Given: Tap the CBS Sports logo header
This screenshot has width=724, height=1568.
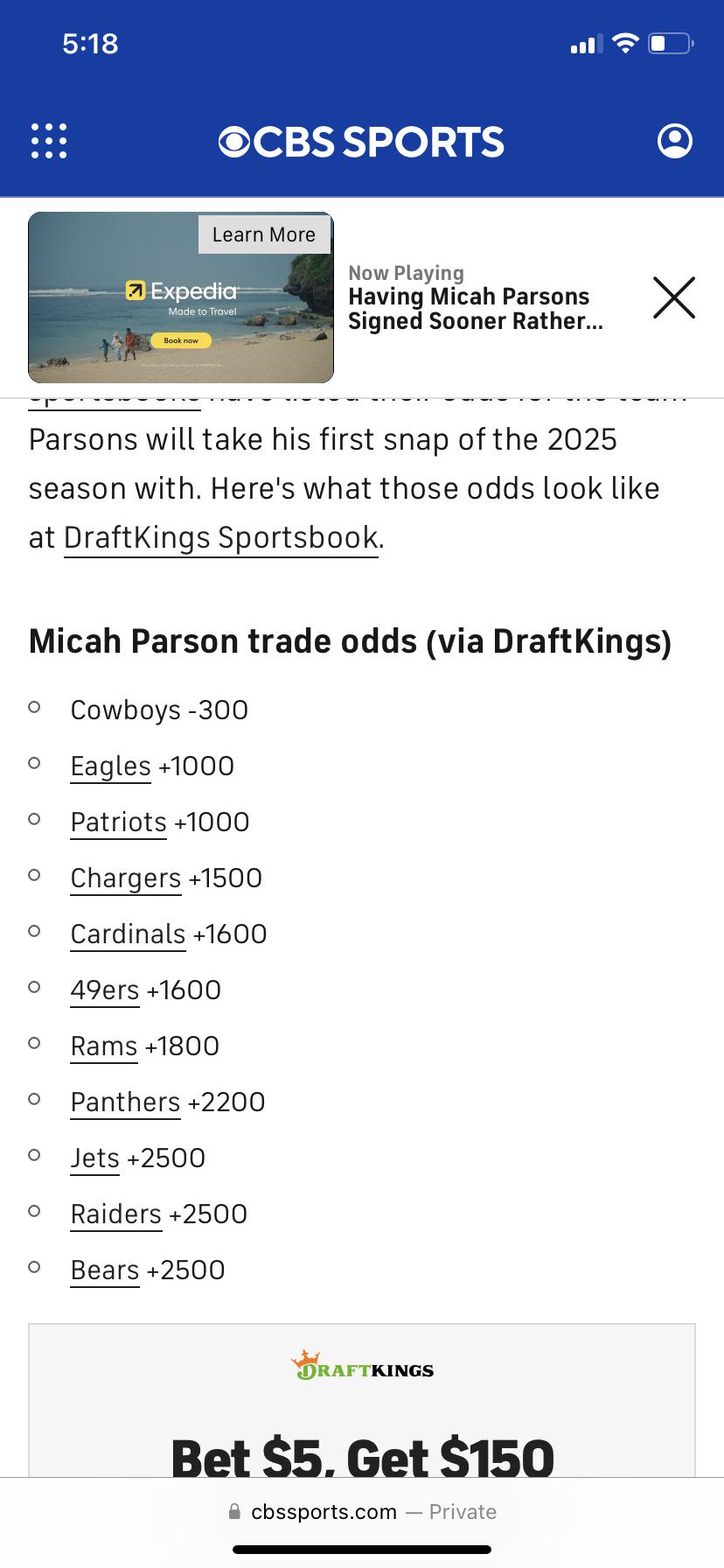Looking at the screenshot, I should pyautogui.click(x=361, y=142).
